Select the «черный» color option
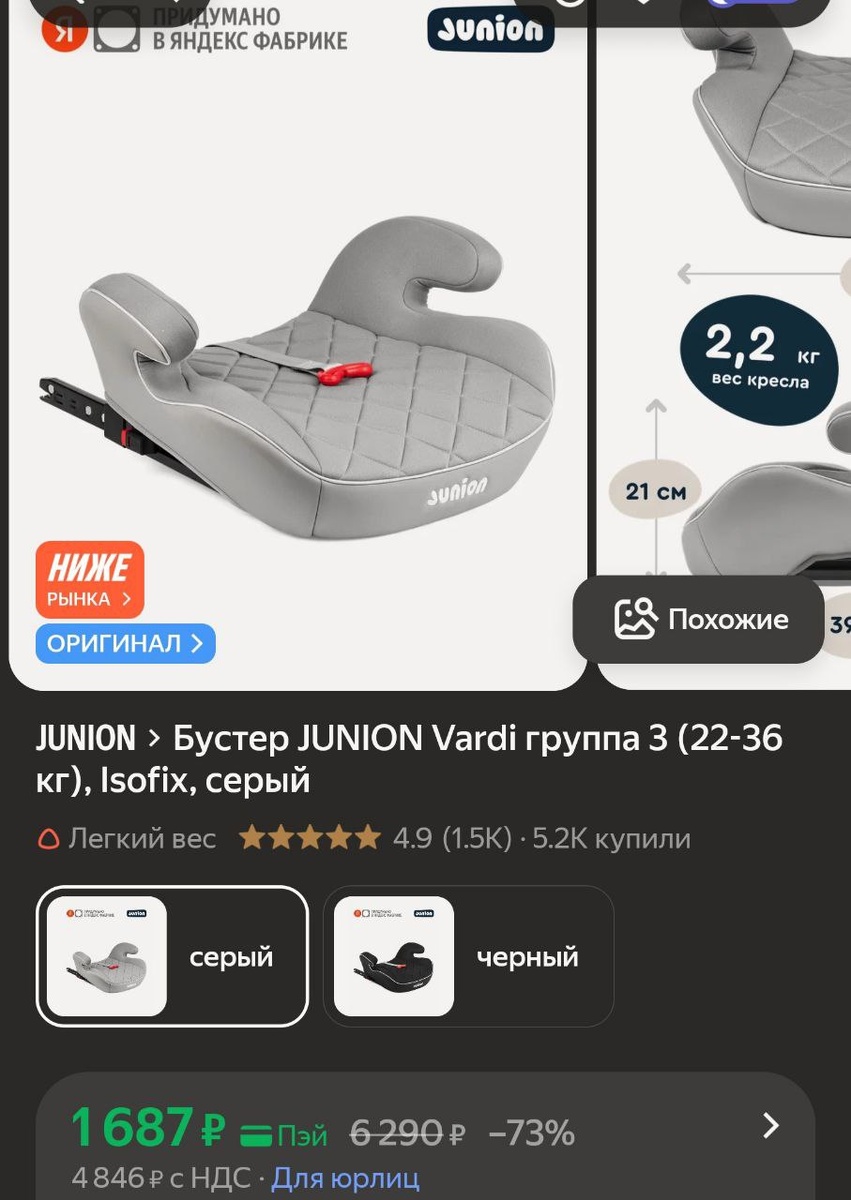 468,956
